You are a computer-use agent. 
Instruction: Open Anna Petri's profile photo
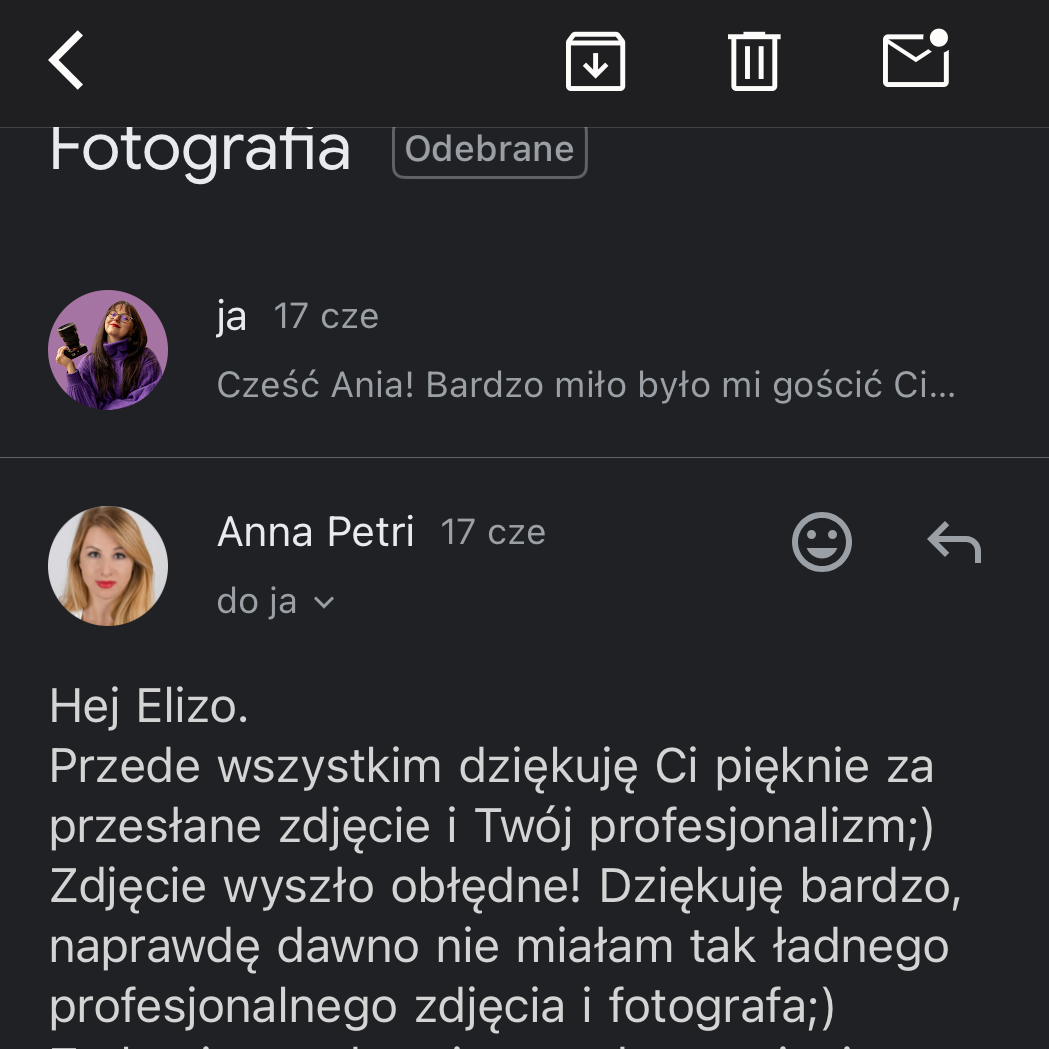pyautogui.click(x=108, y=566)
